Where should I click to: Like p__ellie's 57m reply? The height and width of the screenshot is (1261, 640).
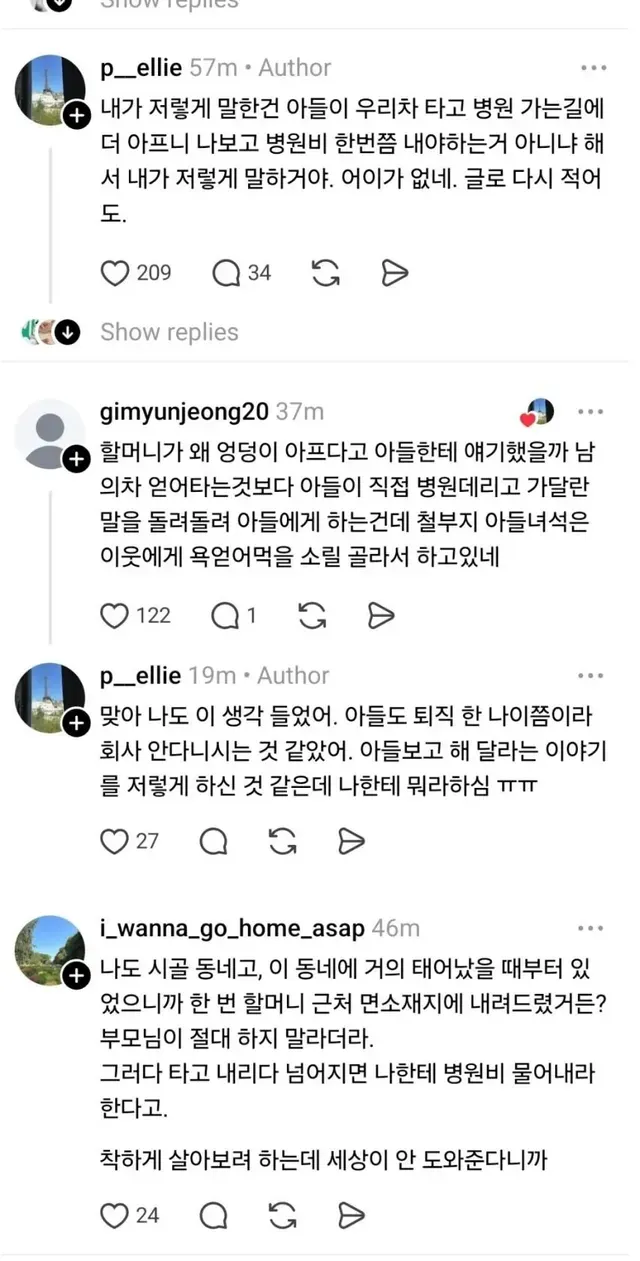[x=116, y=272]
